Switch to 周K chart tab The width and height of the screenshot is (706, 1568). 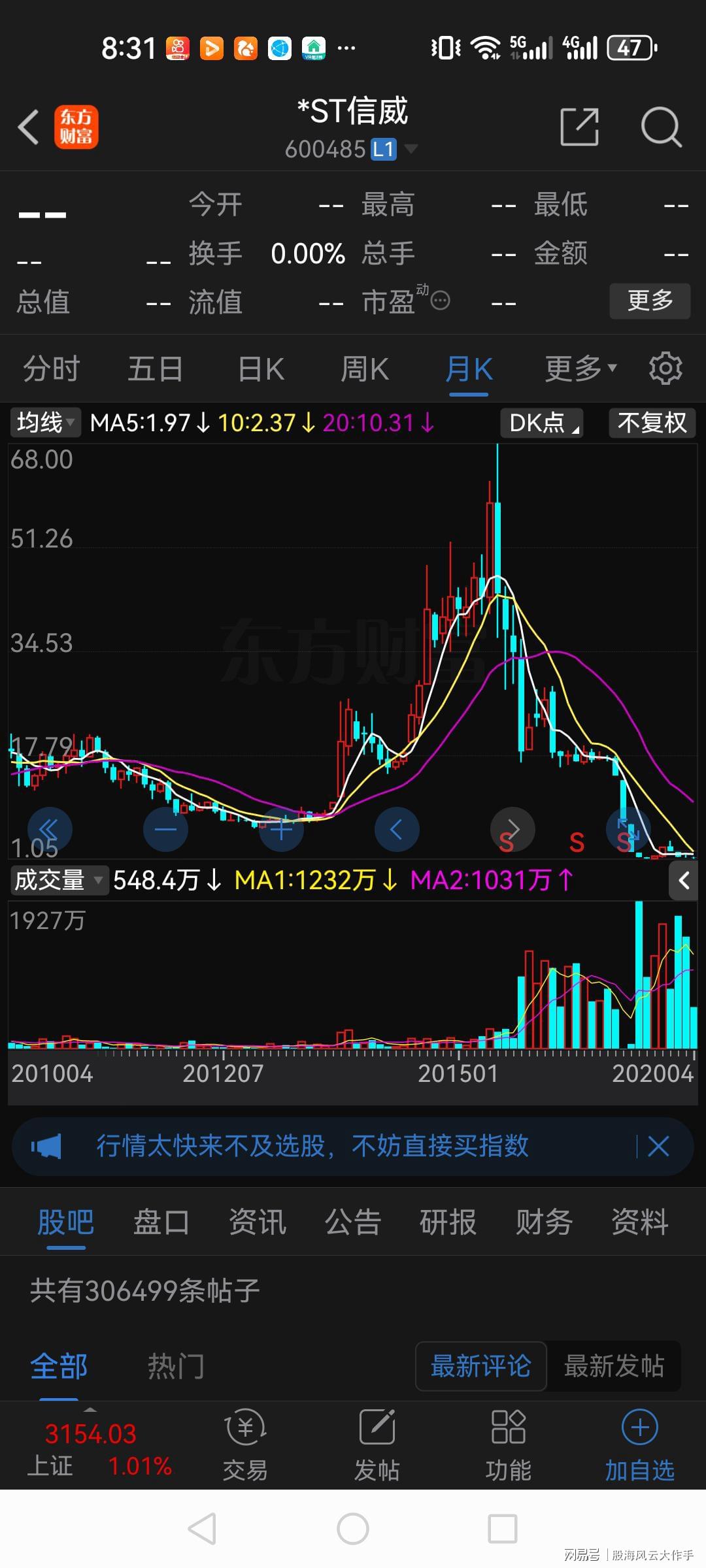[x=364, y=369]
